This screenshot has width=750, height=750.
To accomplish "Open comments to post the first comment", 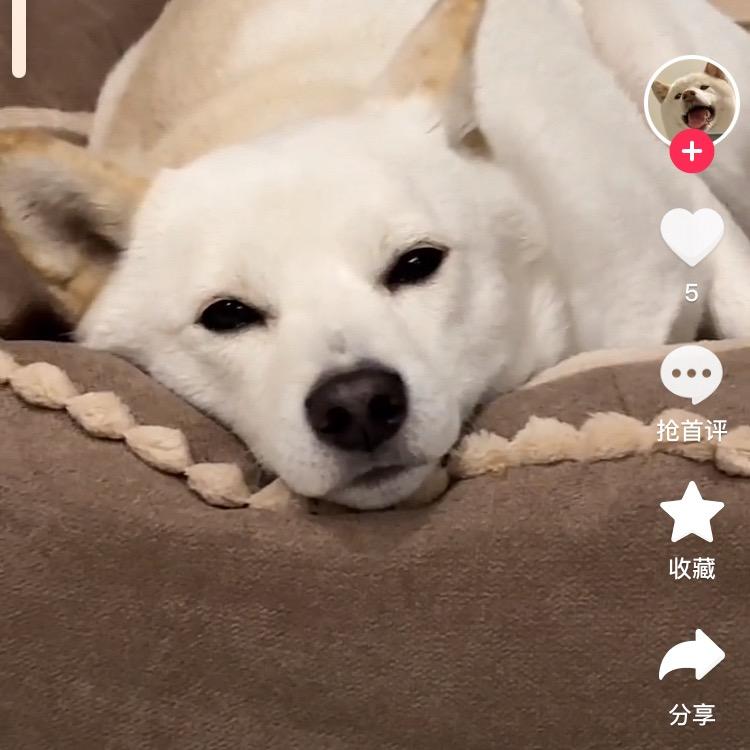I will pyautogui.click(x=691, y=376).
